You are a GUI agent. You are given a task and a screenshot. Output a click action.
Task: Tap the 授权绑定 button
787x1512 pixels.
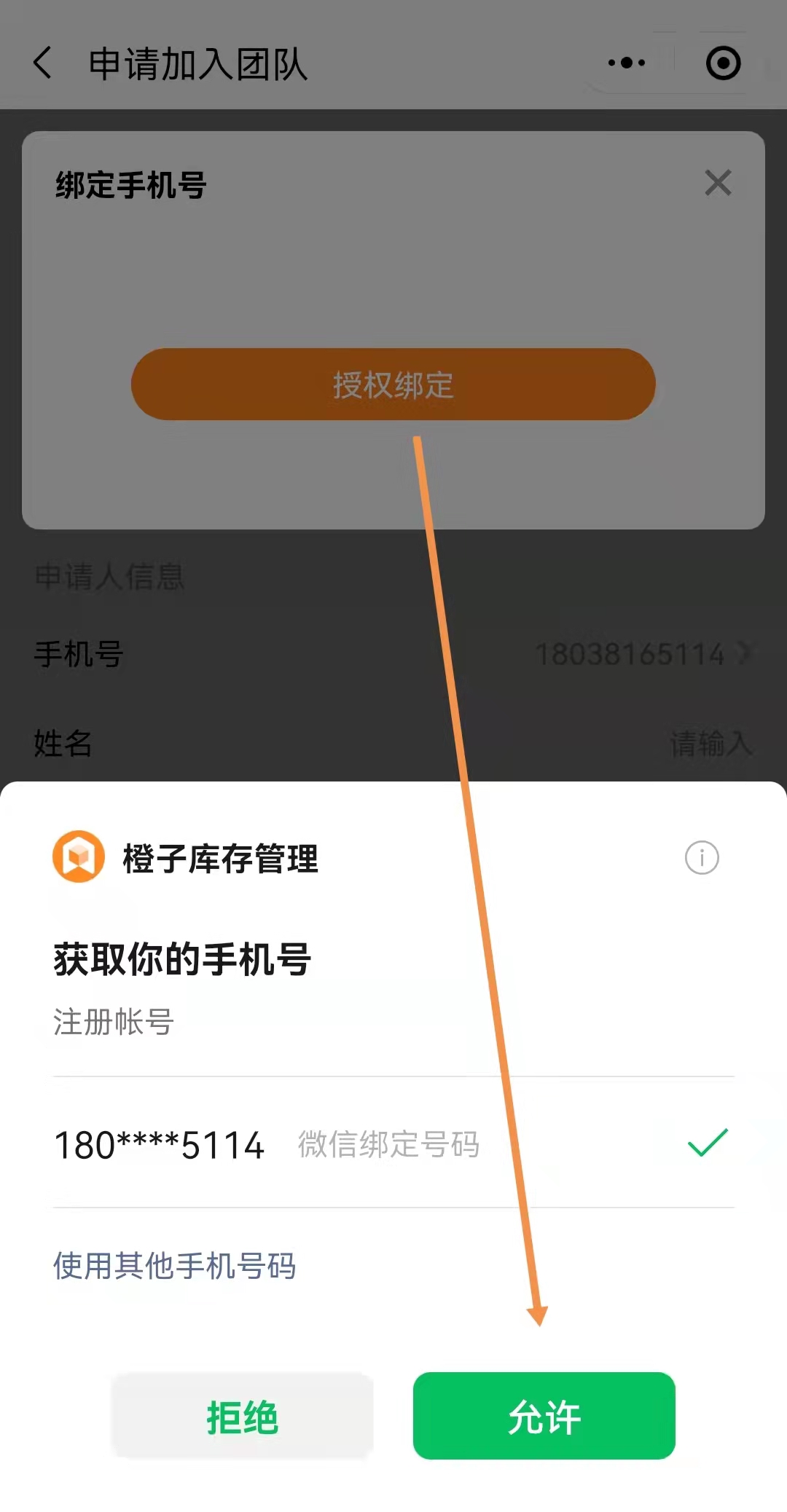click(x=393, y=385)
